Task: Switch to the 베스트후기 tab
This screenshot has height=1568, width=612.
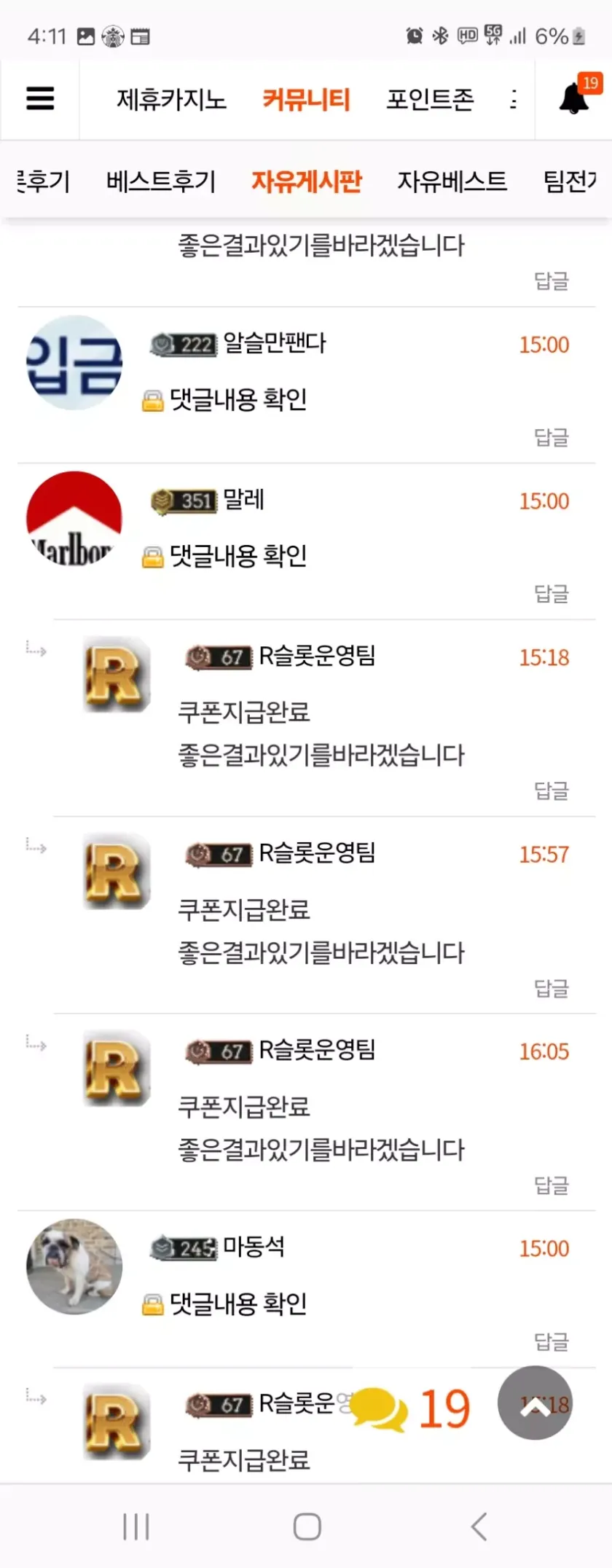Action: (x=161, y=181)
